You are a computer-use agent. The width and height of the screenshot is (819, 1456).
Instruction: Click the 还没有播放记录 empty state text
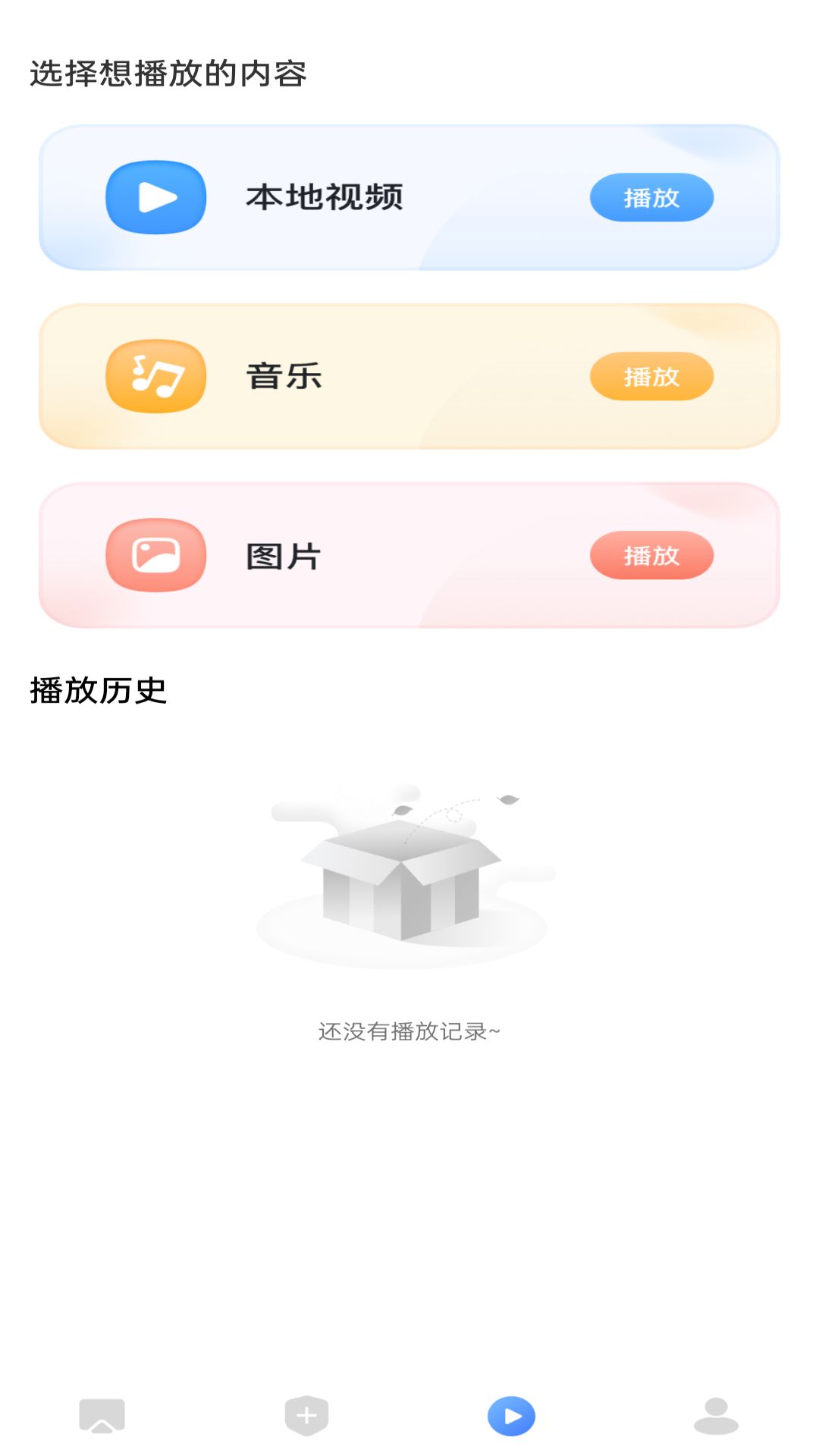pyautogui.click(x=409, y=1031)
